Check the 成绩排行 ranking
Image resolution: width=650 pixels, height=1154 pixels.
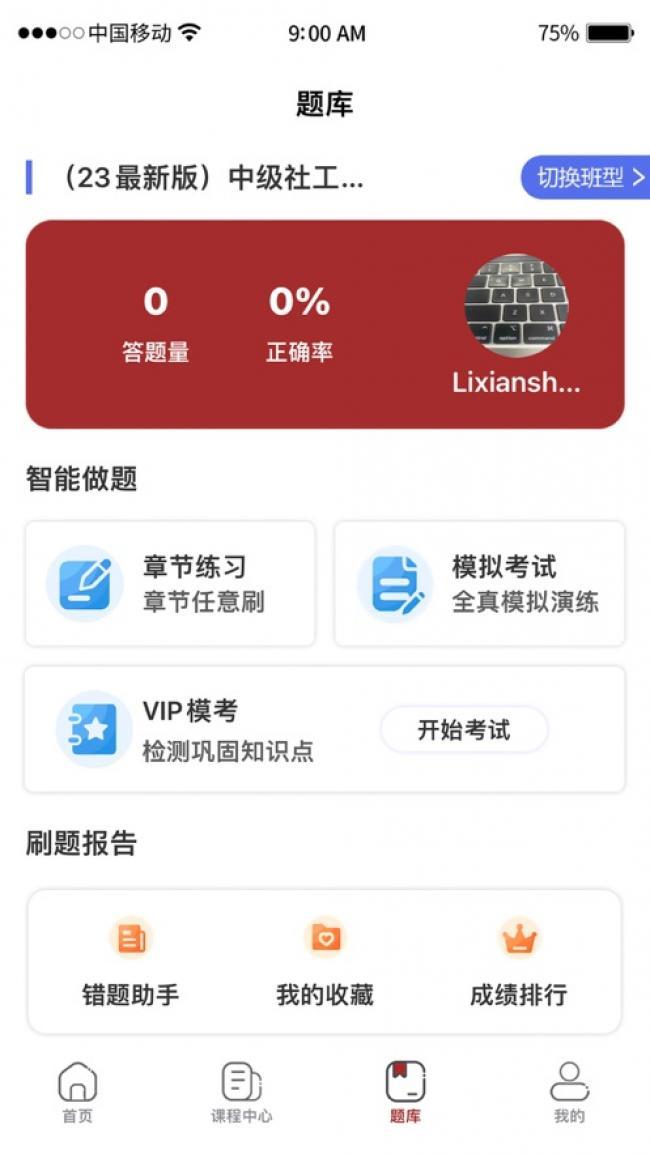click(518, 962)
